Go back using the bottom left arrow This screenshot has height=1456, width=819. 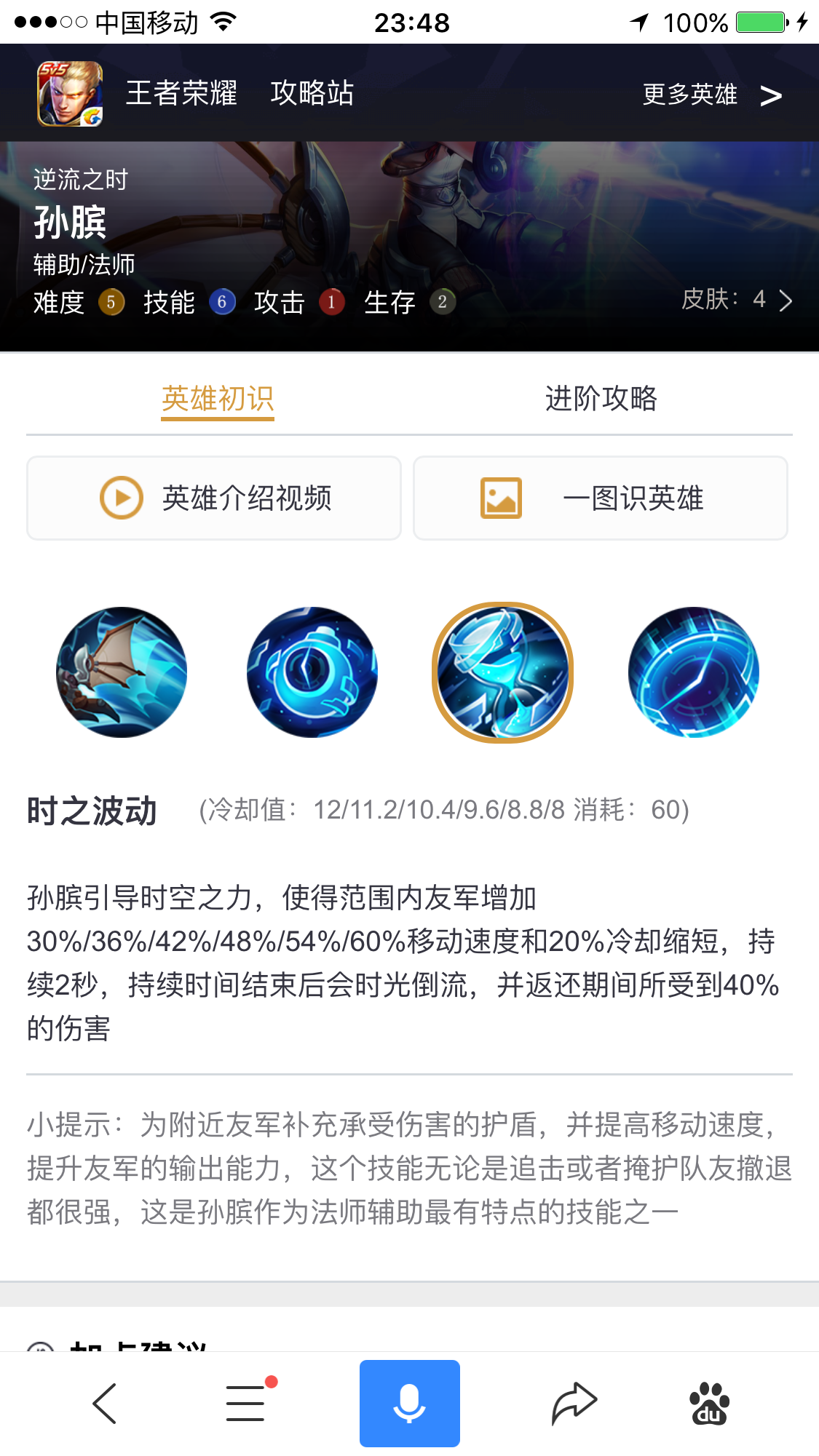pyautogui.click(x=104, y=1401)
